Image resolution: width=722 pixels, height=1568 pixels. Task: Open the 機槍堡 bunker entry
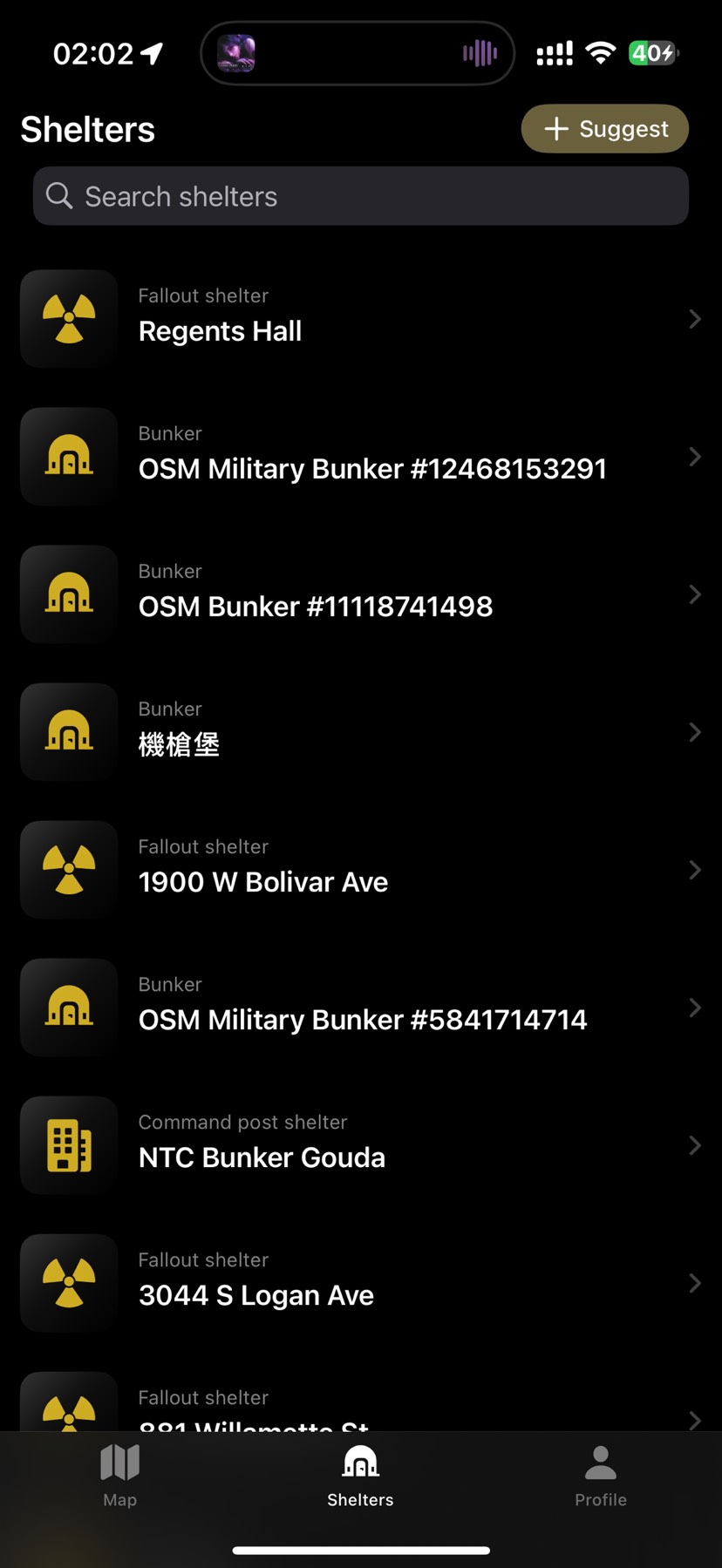pyautogui.click(x=361, y=732)
